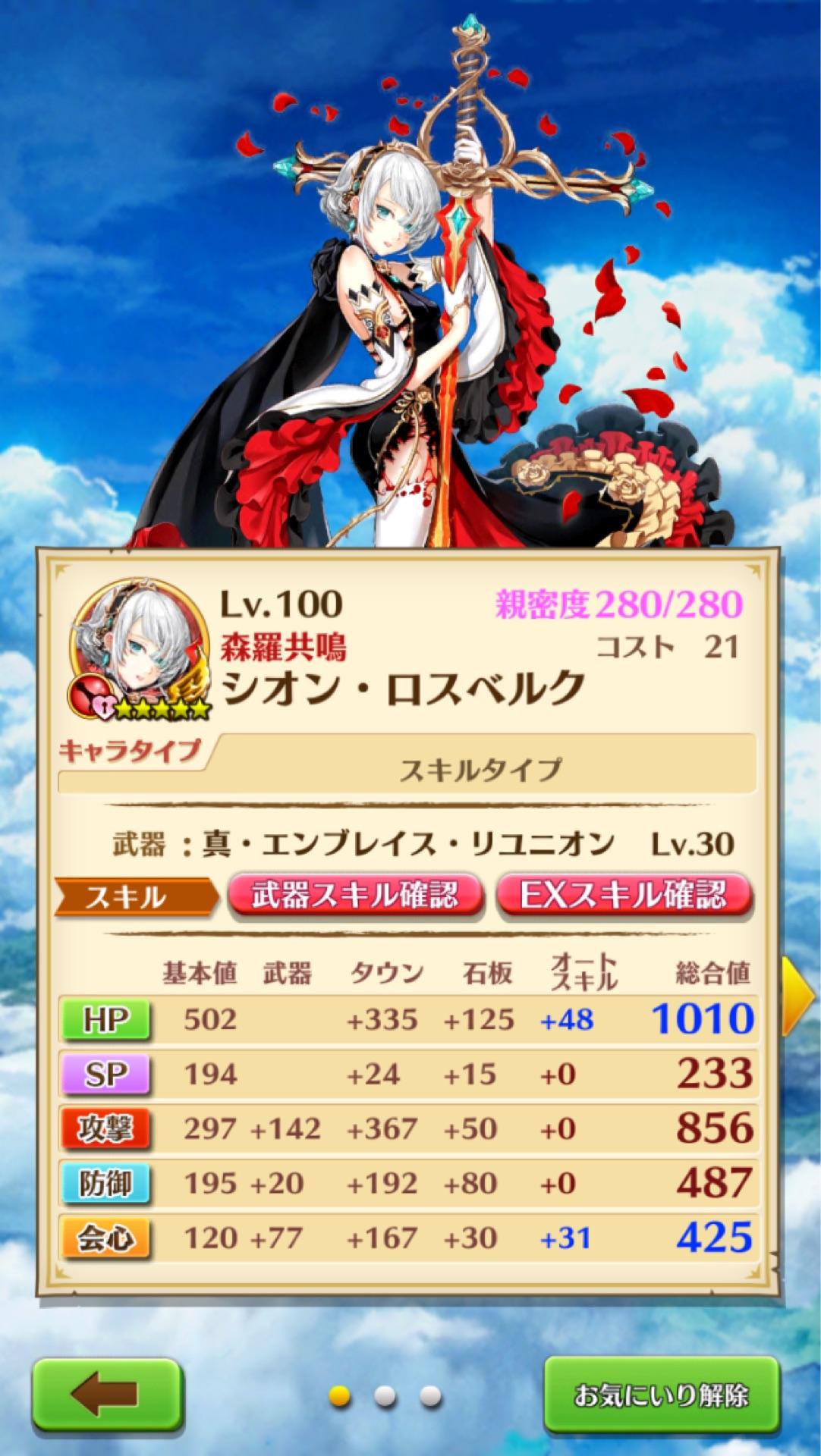Screen dimensions: 821x1456
Task: Select the third page indicator dot
Action: [x=430, y=1395]
